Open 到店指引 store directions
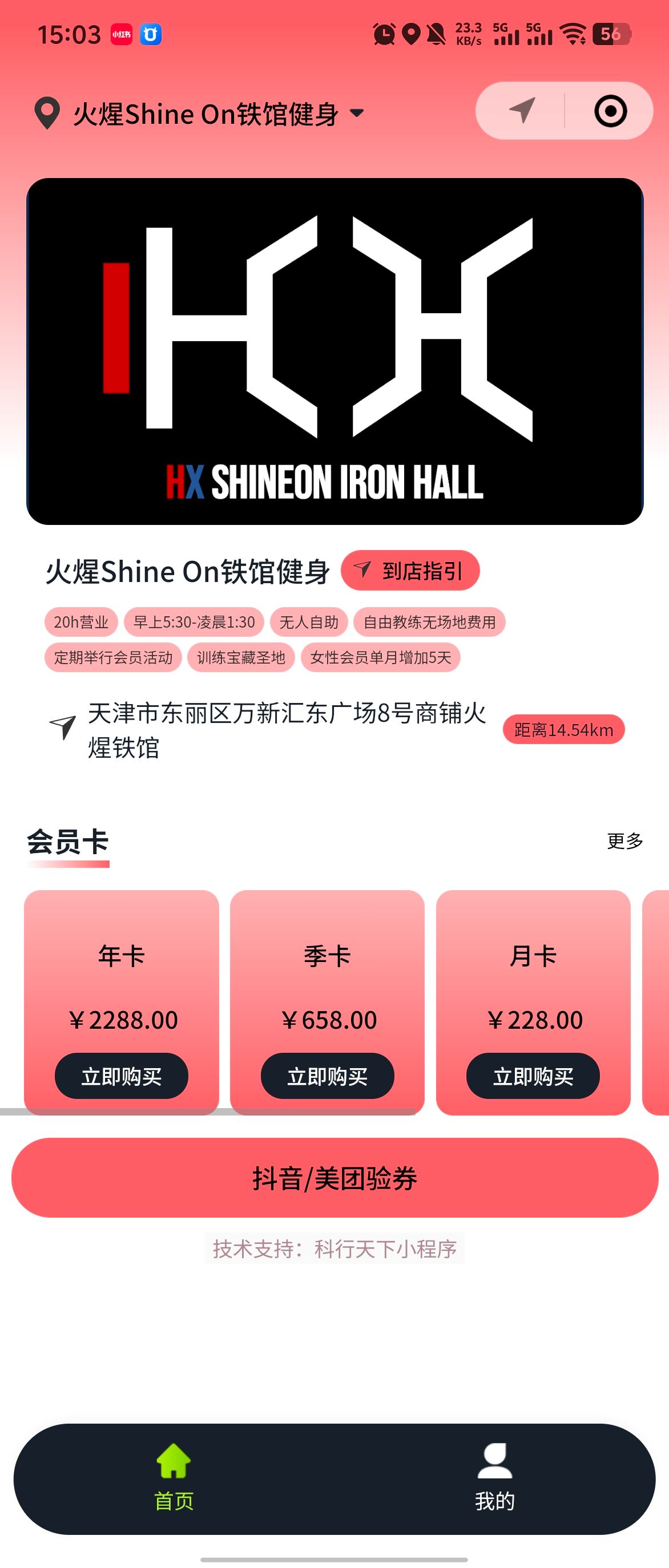This screenshot has width=669, height=1568. click(410, 571)
